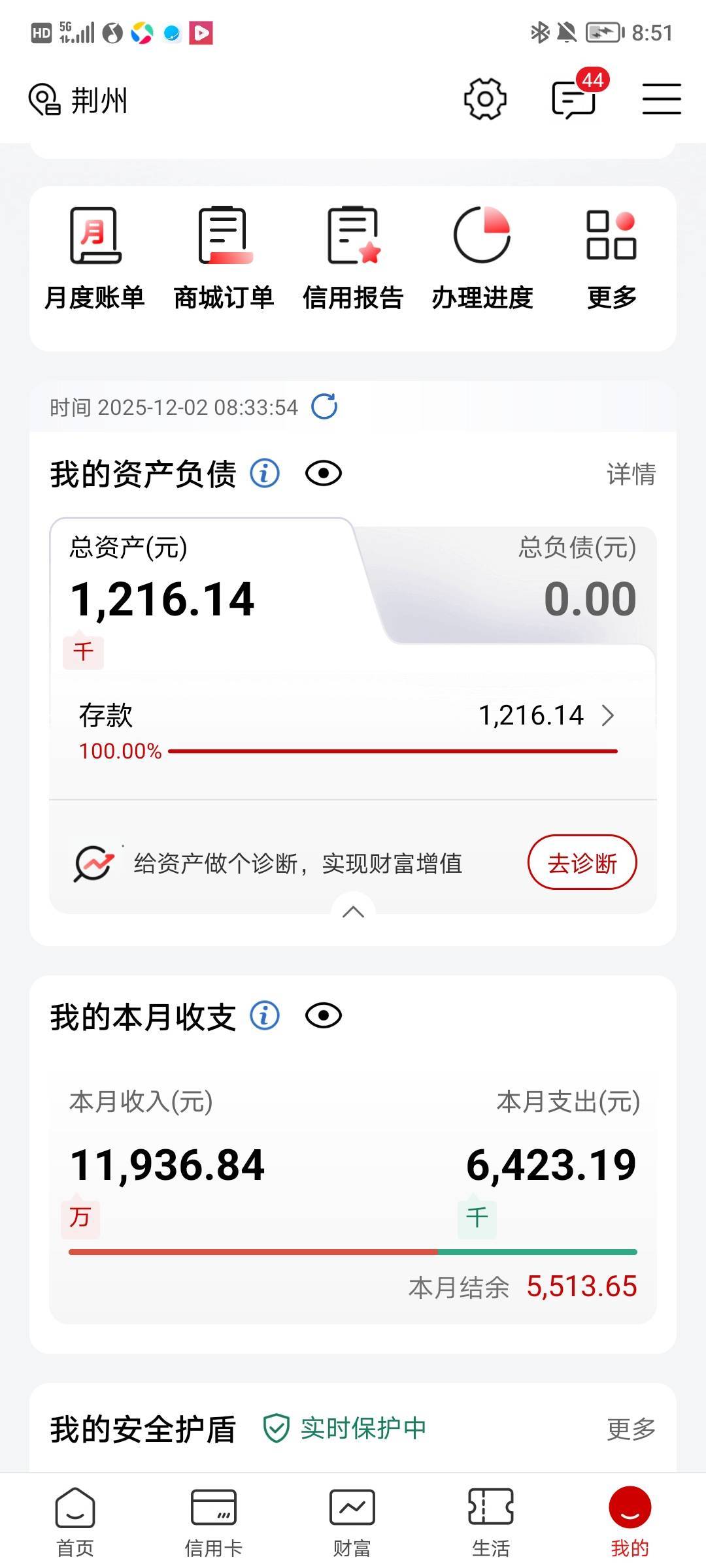The height and width of the screenshot is (1568, 706).
Task: Change the city location 荆州
Action: [x=78, y=100]
